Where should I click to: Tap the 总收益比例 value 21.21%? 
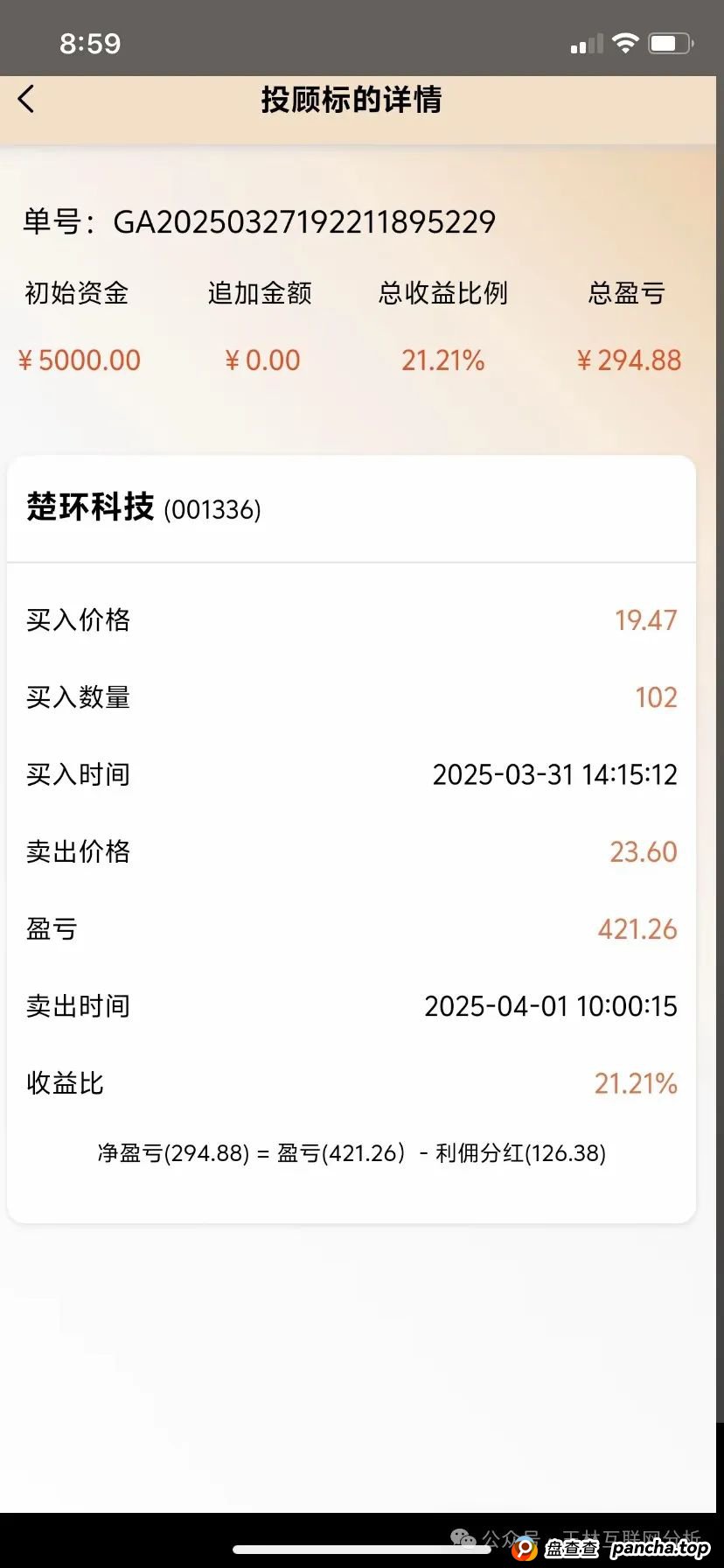pyautogui.click(x=444, y=360)
